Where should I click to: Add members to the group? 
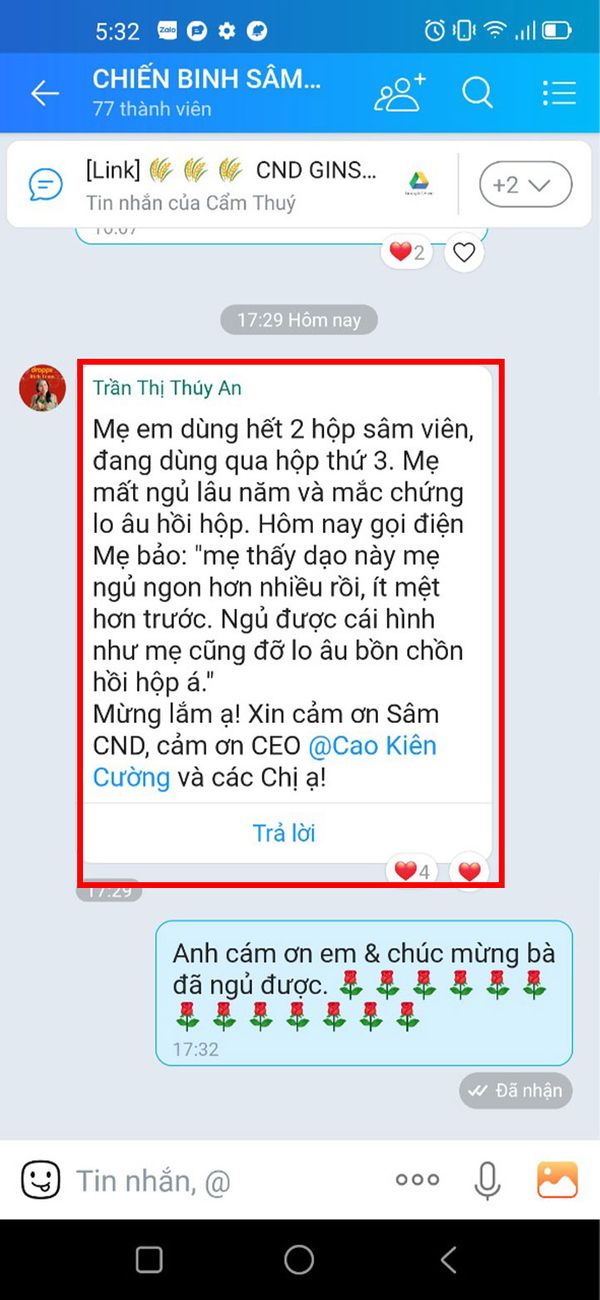point(399,94)
